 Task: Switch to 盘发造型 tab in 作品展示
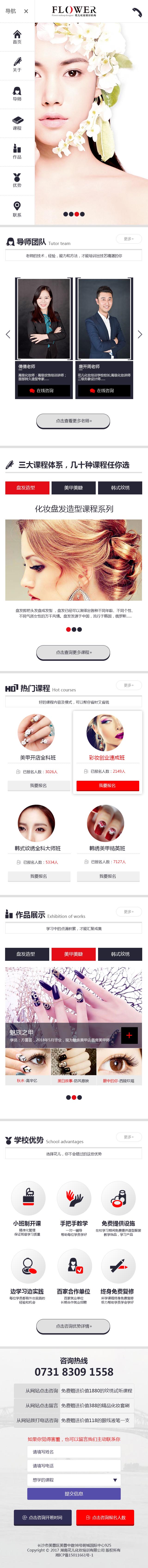(26, 954)
